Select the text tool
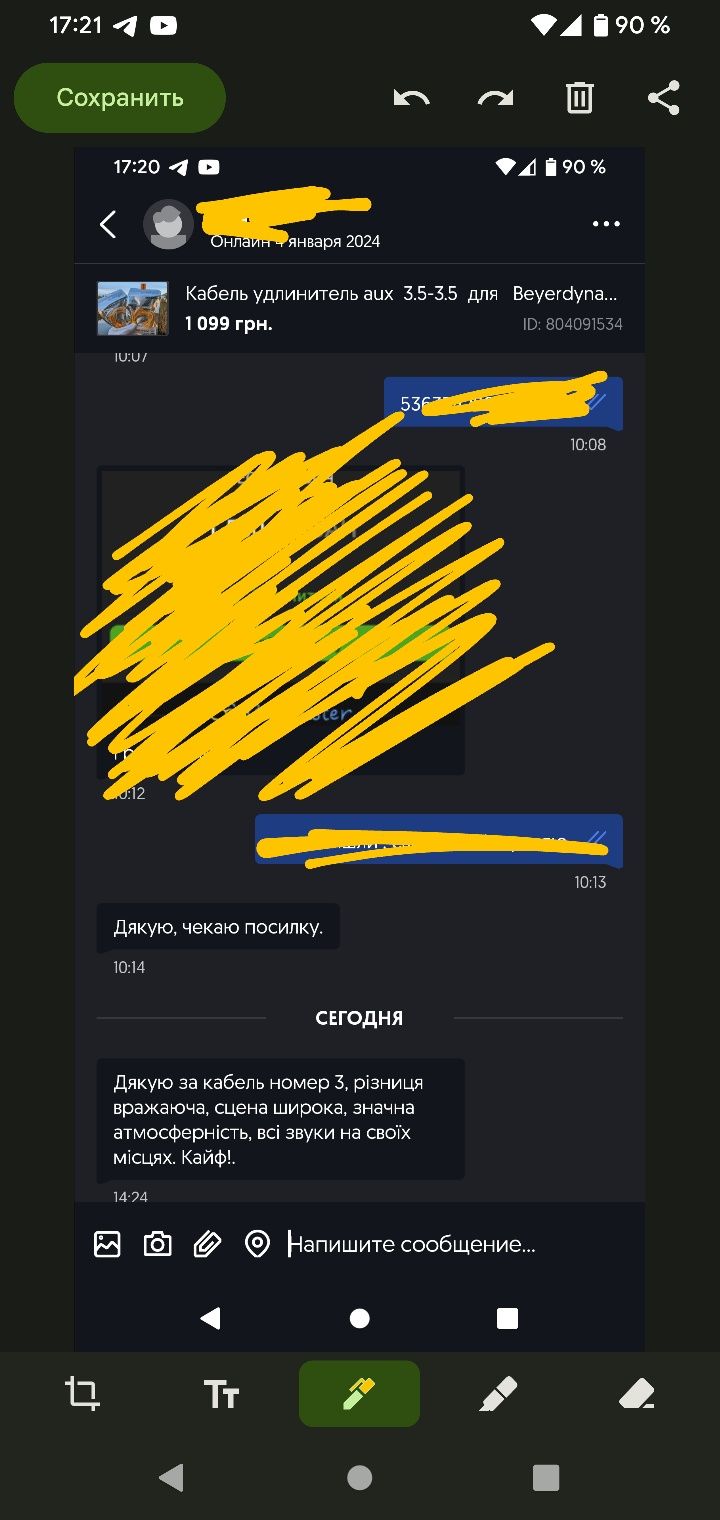Screen dimensions: 720x1520 coord(221,1393)
